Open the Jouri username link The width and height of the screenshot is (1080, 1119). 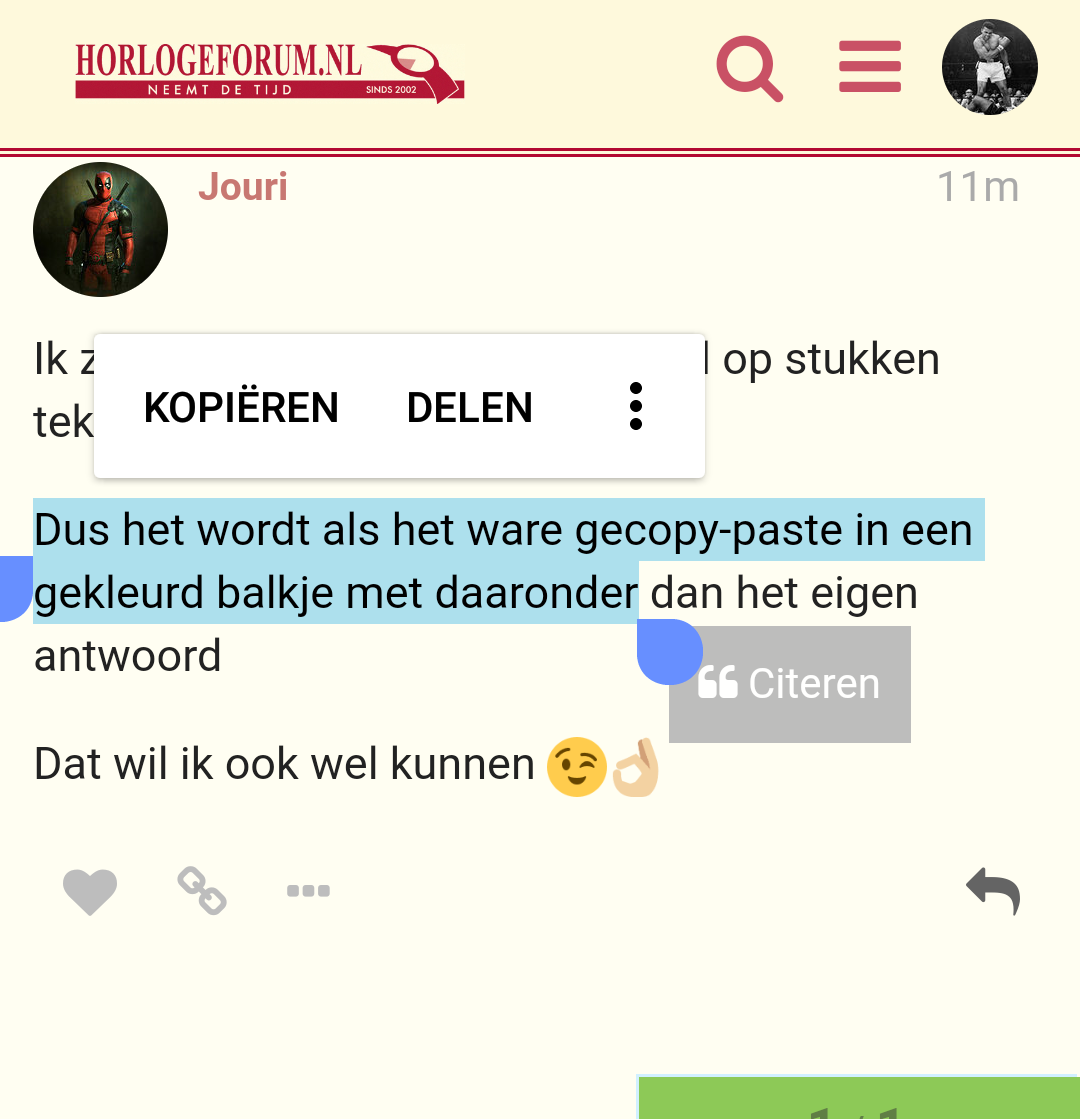click(x=243, y=187)
